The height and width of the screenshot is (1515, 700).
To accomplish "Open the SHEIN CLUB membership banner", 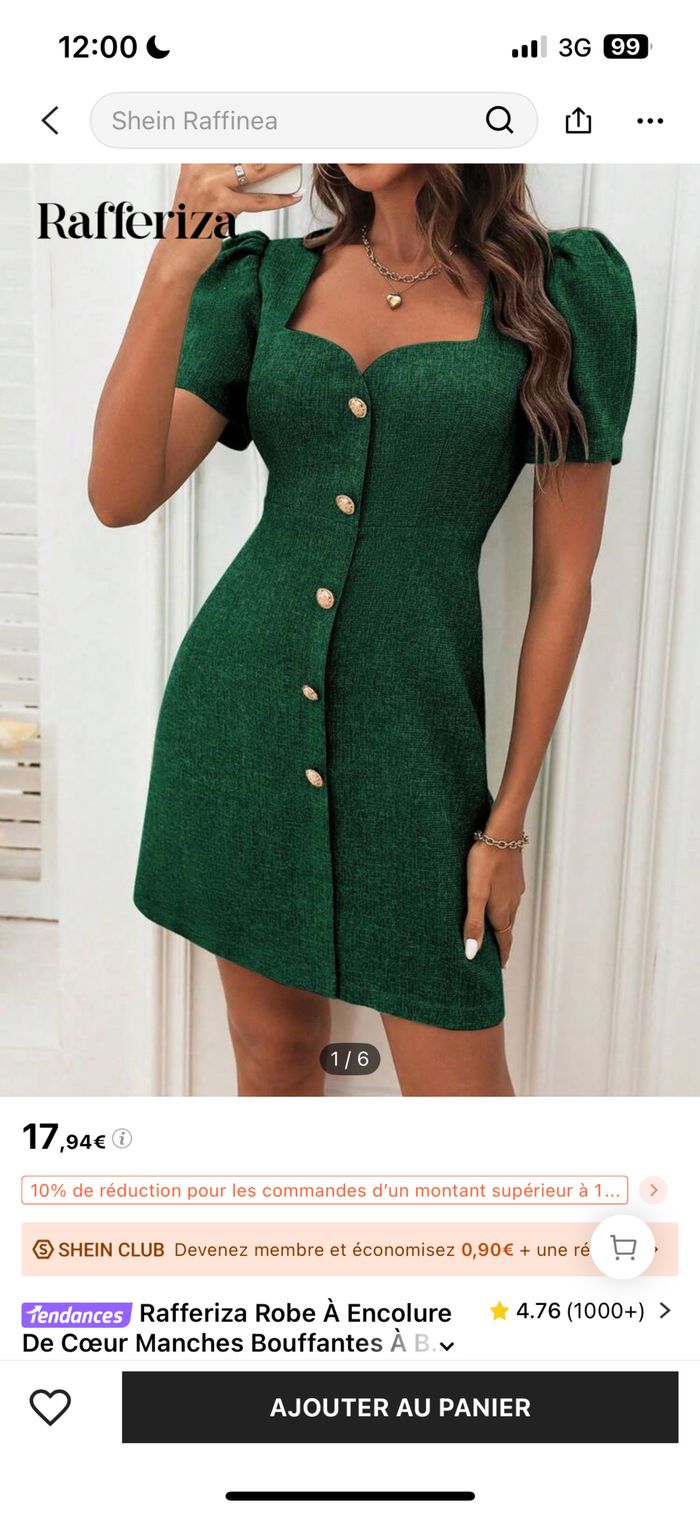I will coord(300,1249).
